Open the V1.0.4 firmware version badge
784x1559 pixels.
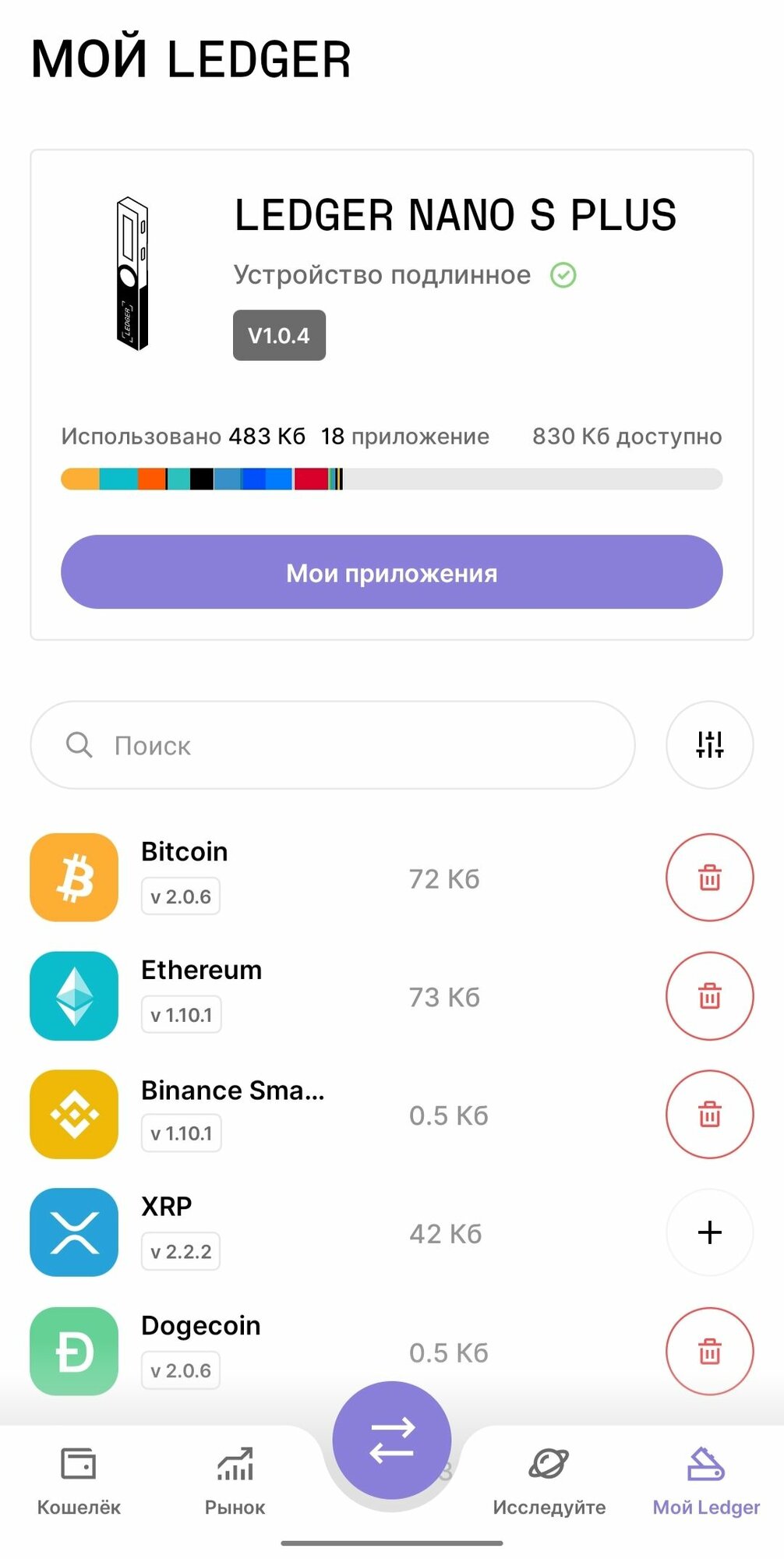click(x=279, y=336)
